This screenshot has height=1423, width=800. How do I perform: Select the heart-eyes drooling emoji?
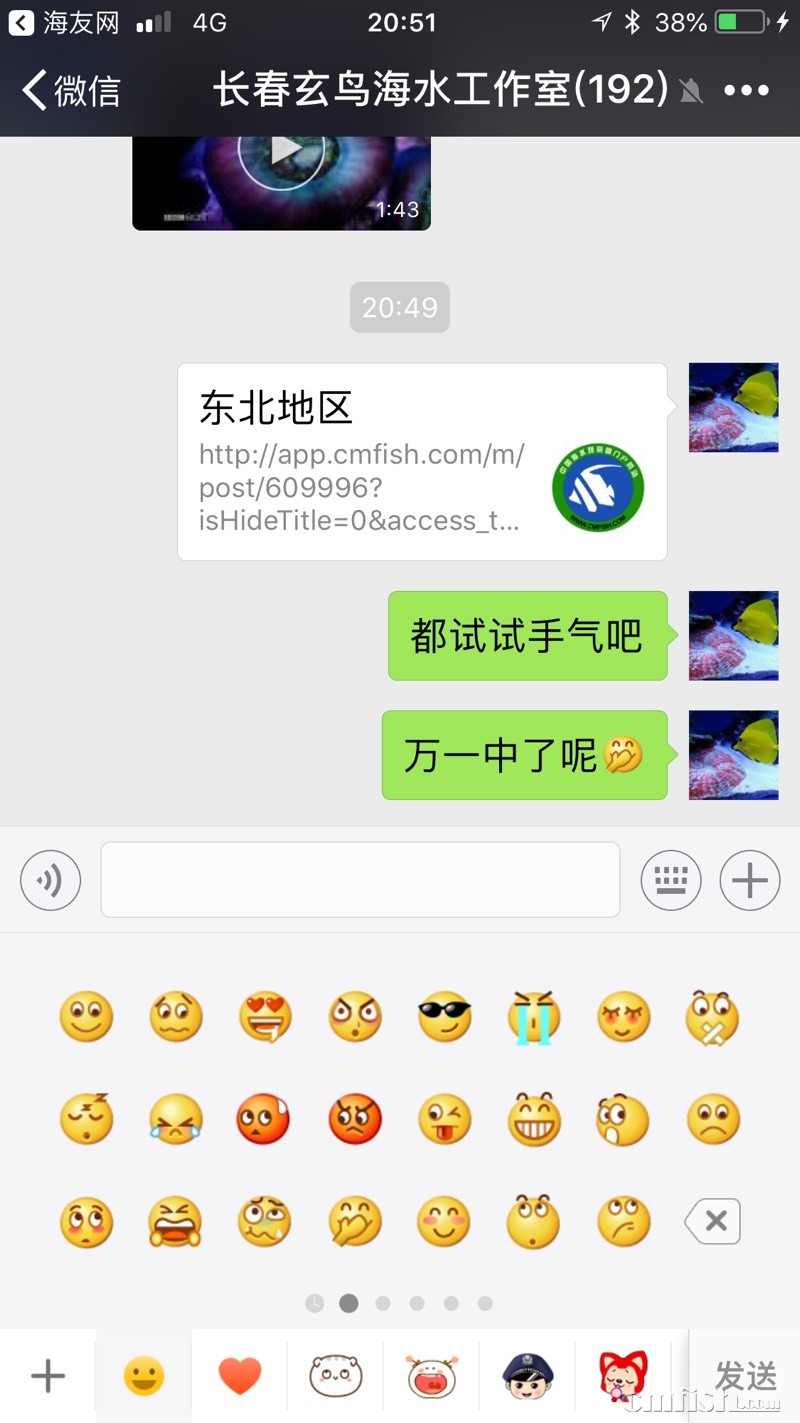pyautogui.click(x=264, y=1016)
